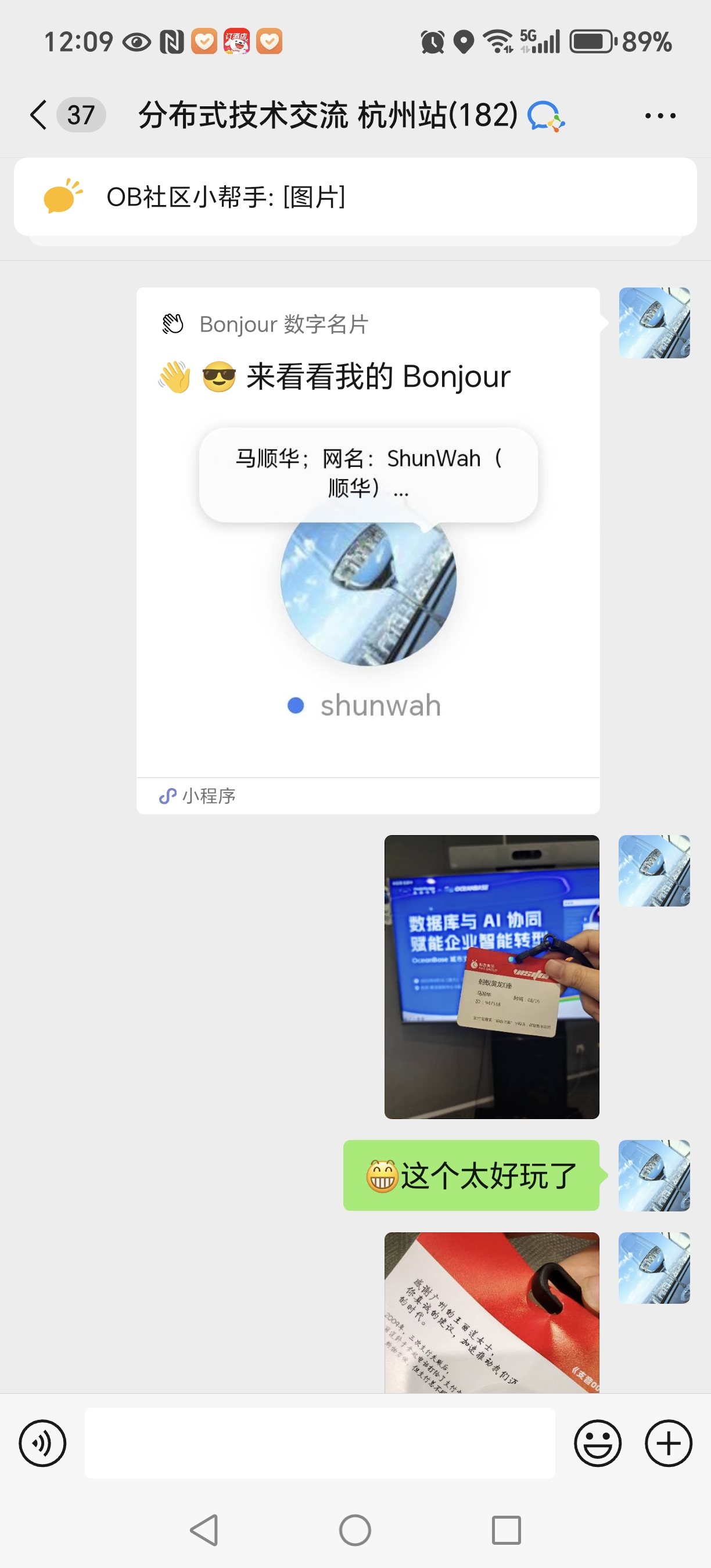The width and height of the screenshot is (711, 1568).
Task: Tap the yellow announcement speech icon
Action: click(61, 197)
